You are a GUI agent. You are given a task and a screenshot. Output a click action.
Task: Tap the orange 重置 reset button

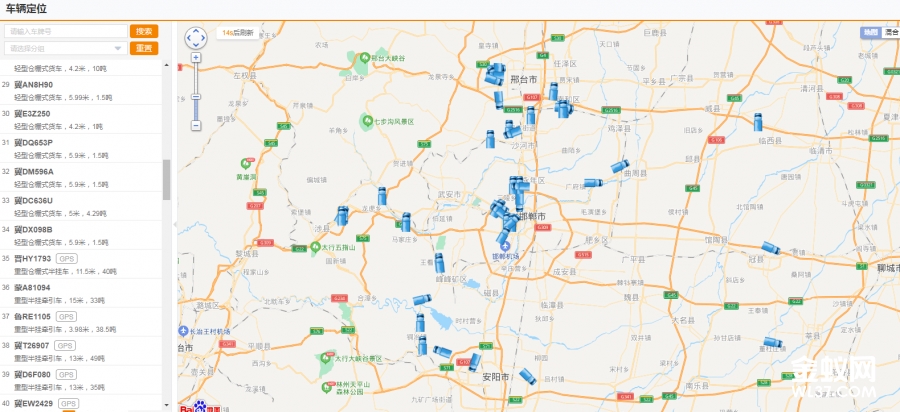(x=144, y=48)
